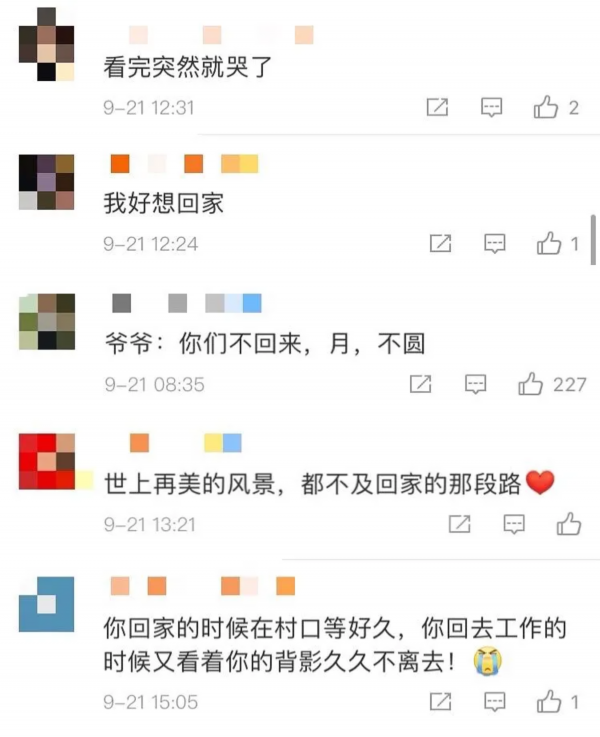Reply to the comment 看完突然就哭了

[x=491, y=108]
